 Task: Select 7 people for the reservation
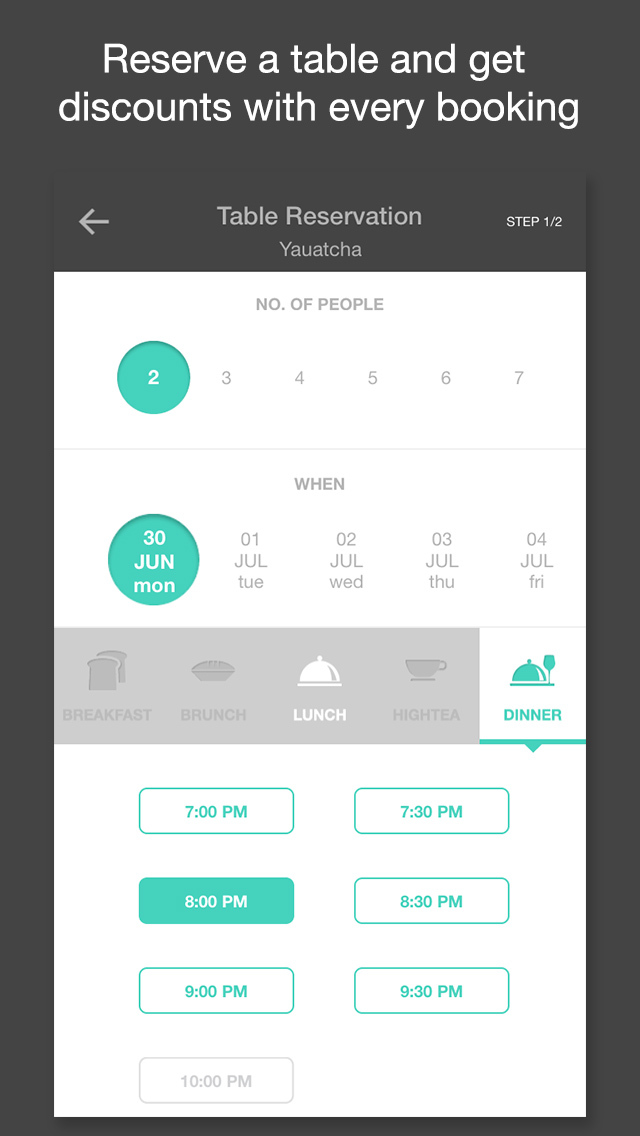pyautogui.click(x=519, y=377)
